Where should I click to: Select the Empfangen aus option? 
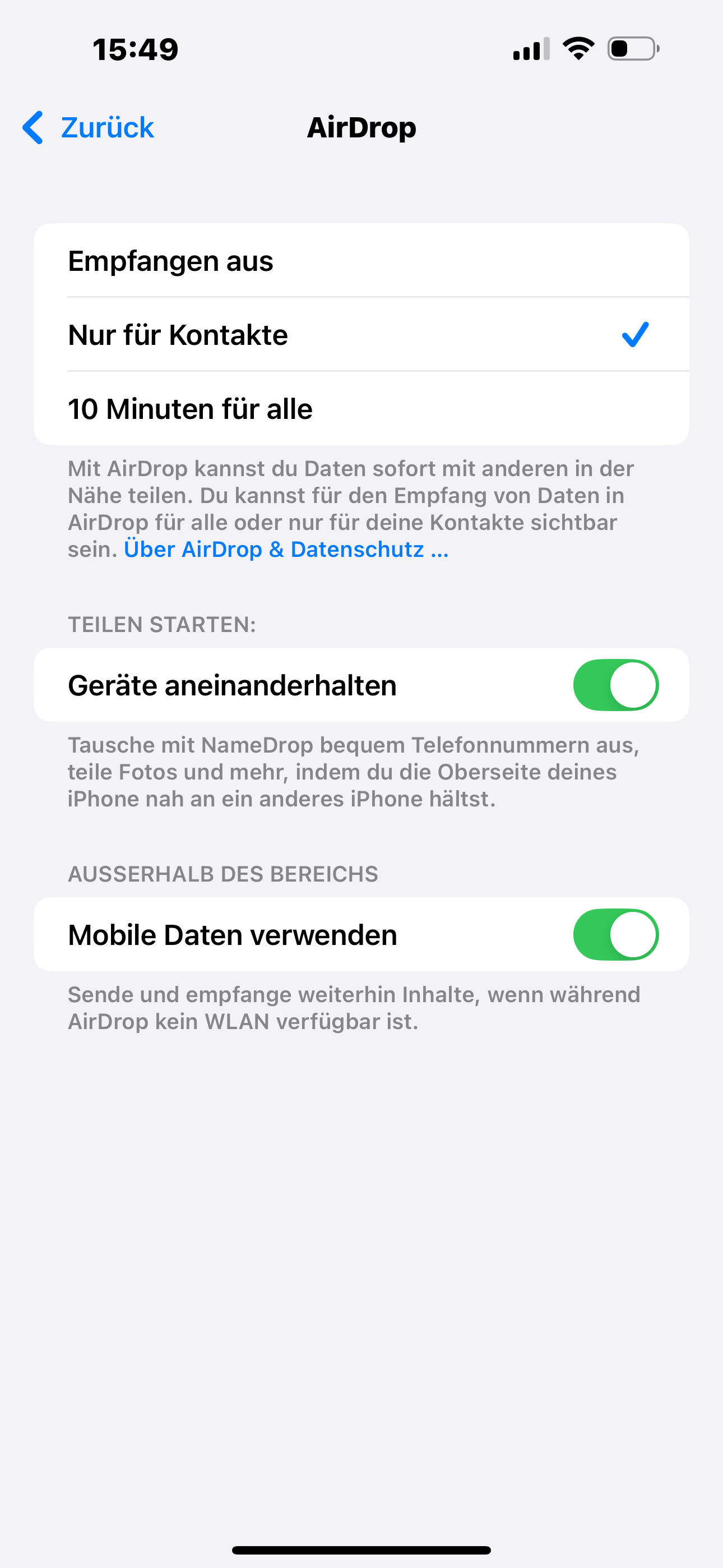360,261
